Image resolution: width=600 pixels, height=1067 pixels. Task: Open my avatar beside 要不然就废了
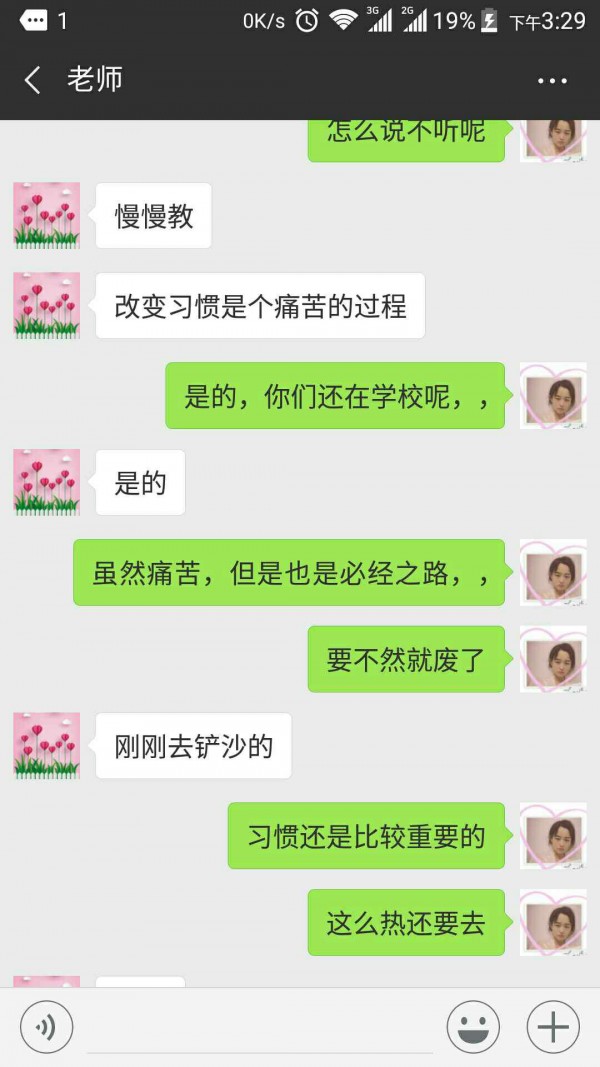(553, 659)
